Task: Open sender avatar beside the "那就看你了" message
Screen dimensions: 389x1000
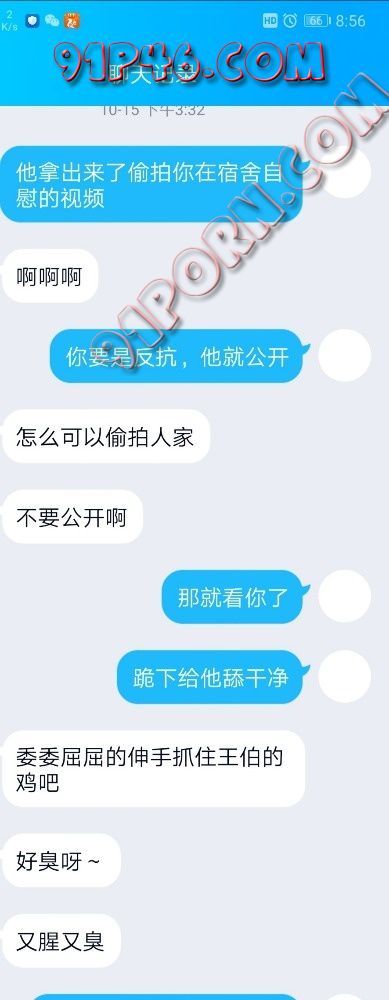Action: pyautogui.click(x=344, y=596)
